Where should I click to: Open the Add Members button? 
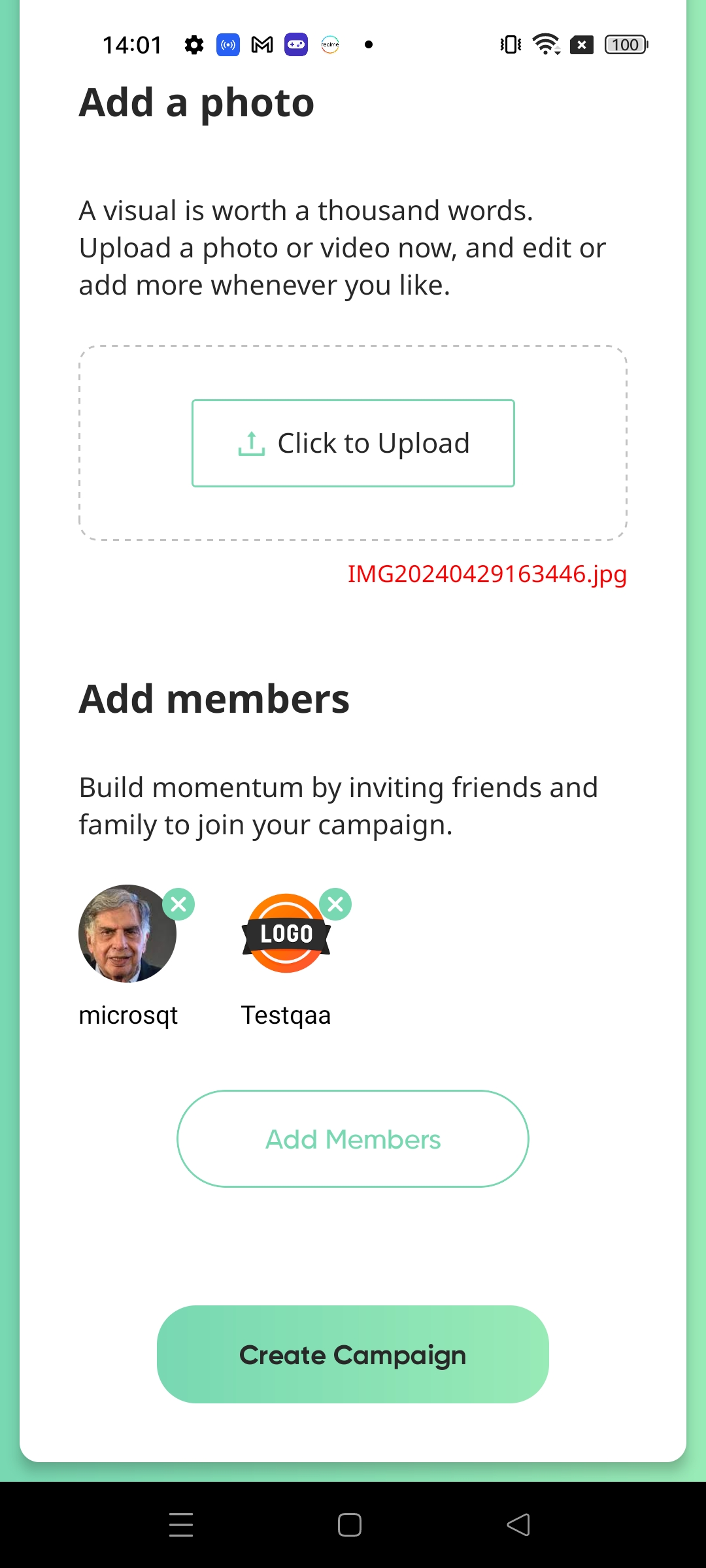[x=353, y=1139]
